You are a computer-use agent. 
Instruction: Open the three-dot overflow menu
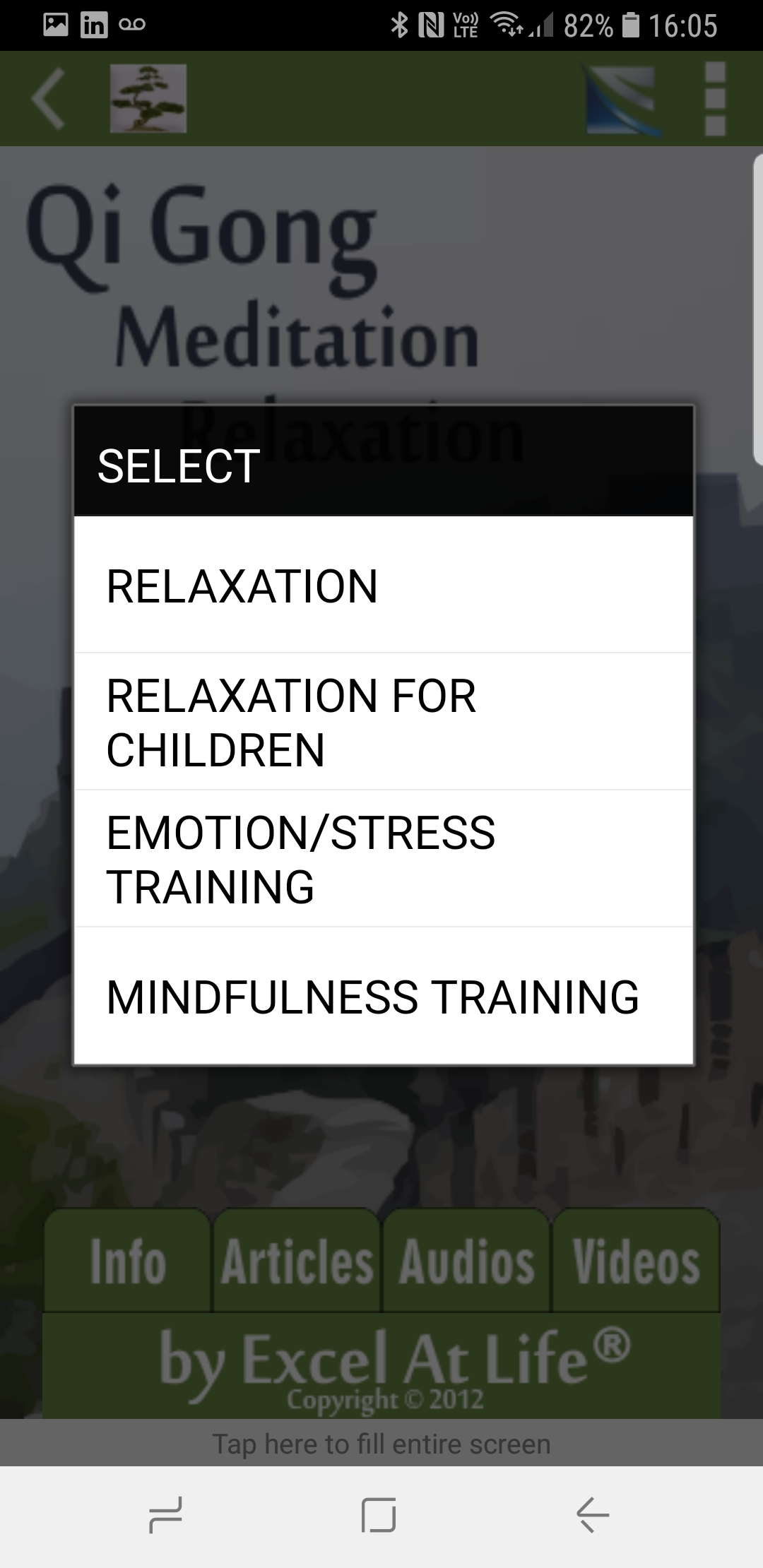point(715,99)
